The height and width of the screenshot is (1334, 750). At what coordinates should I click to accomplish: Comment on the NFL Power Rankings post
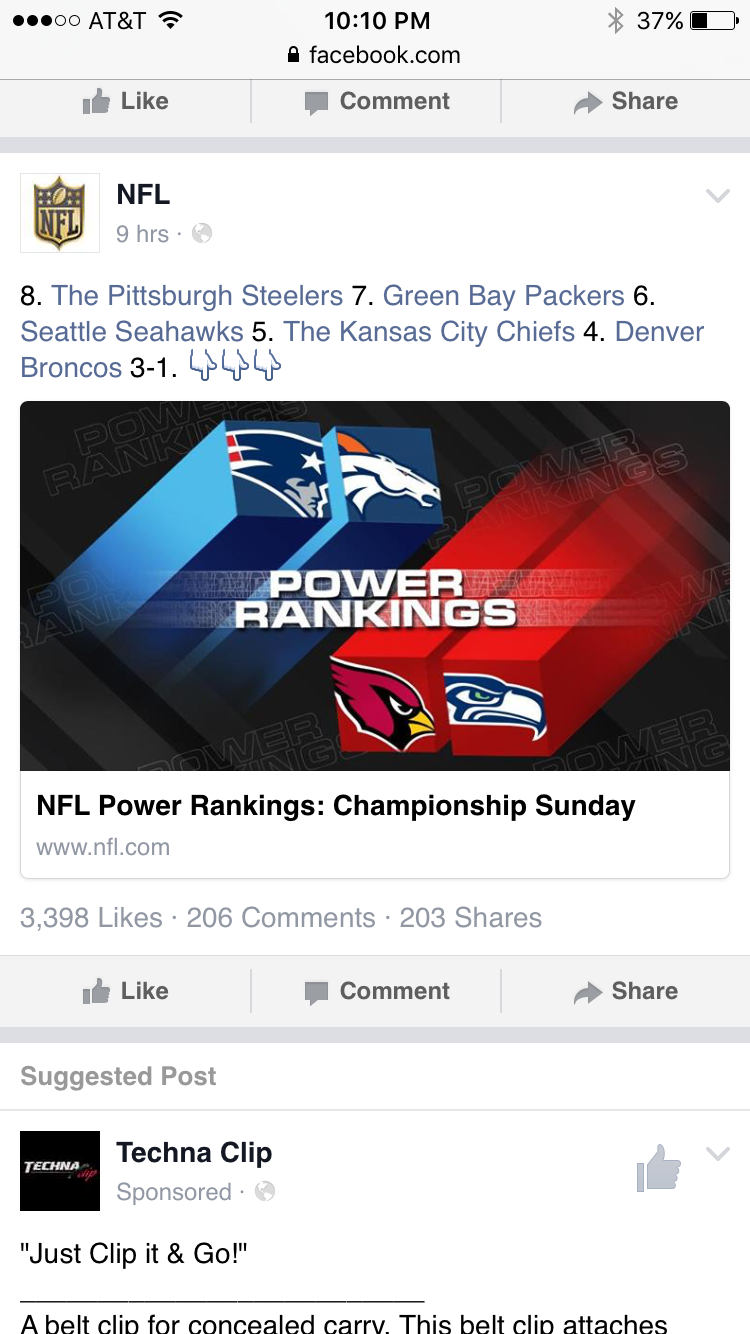[376, 991]
